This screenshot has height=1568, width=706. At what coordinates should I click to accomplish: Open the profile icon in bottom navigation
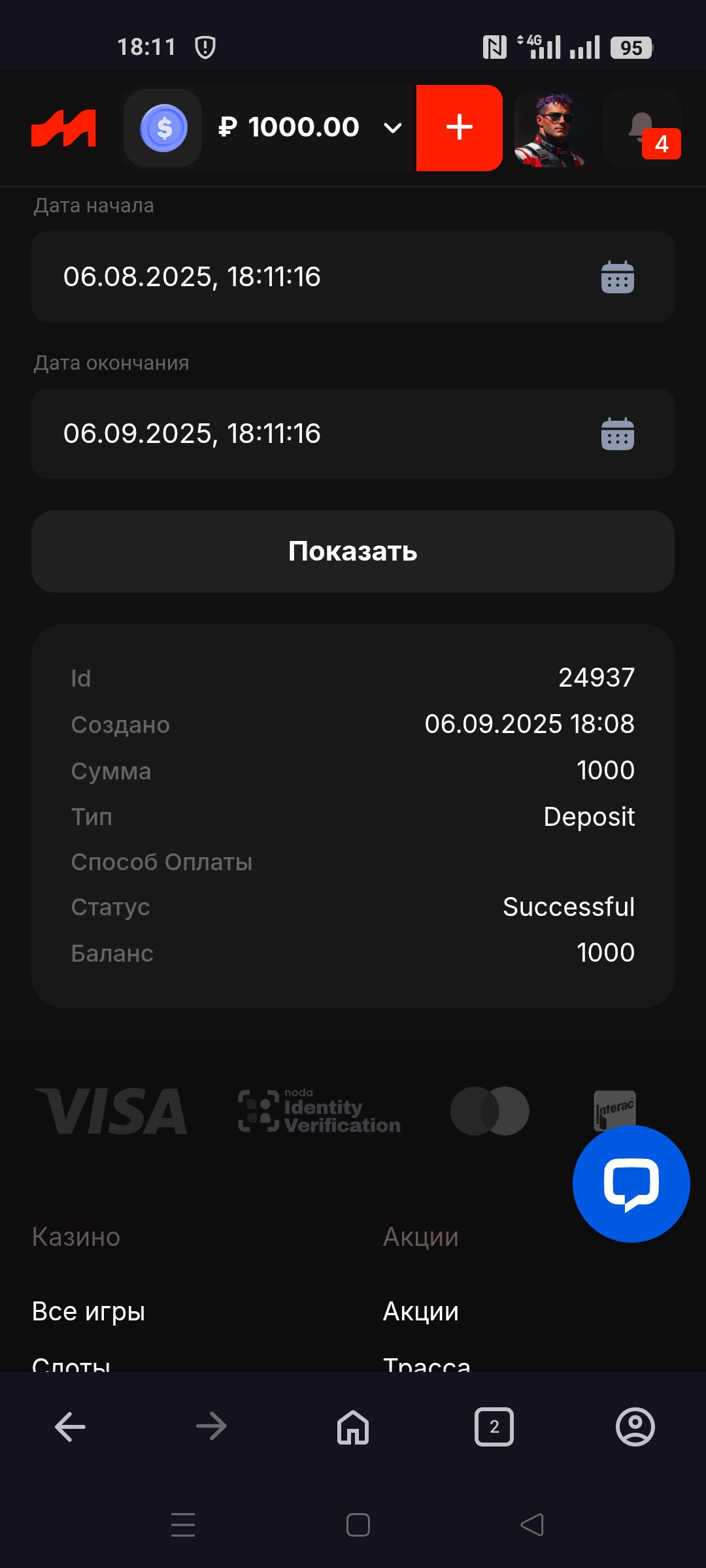634,1427
